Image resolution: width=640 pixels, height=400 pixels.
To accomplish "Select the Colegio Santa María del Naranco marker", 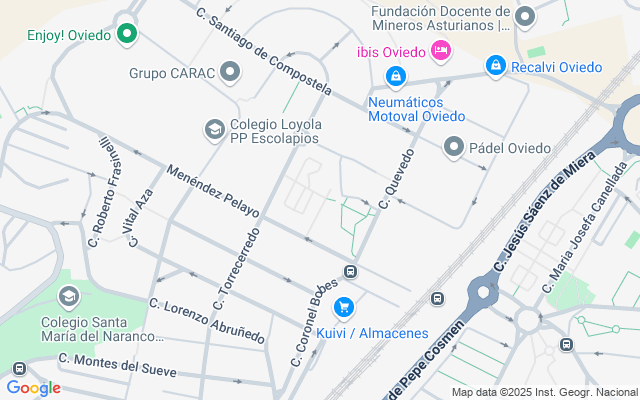I will (x=69, y=296).
